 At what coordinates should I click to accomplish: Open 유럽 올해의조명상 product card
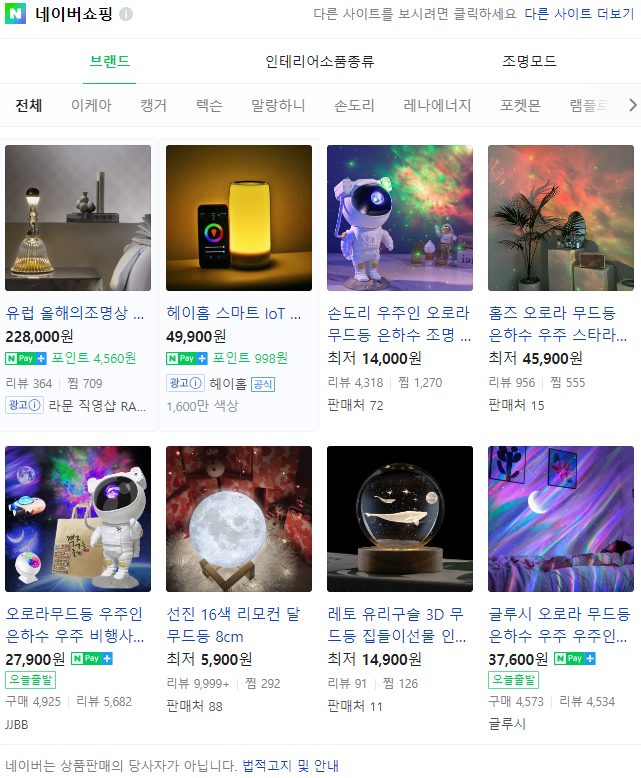coord(78,218)
